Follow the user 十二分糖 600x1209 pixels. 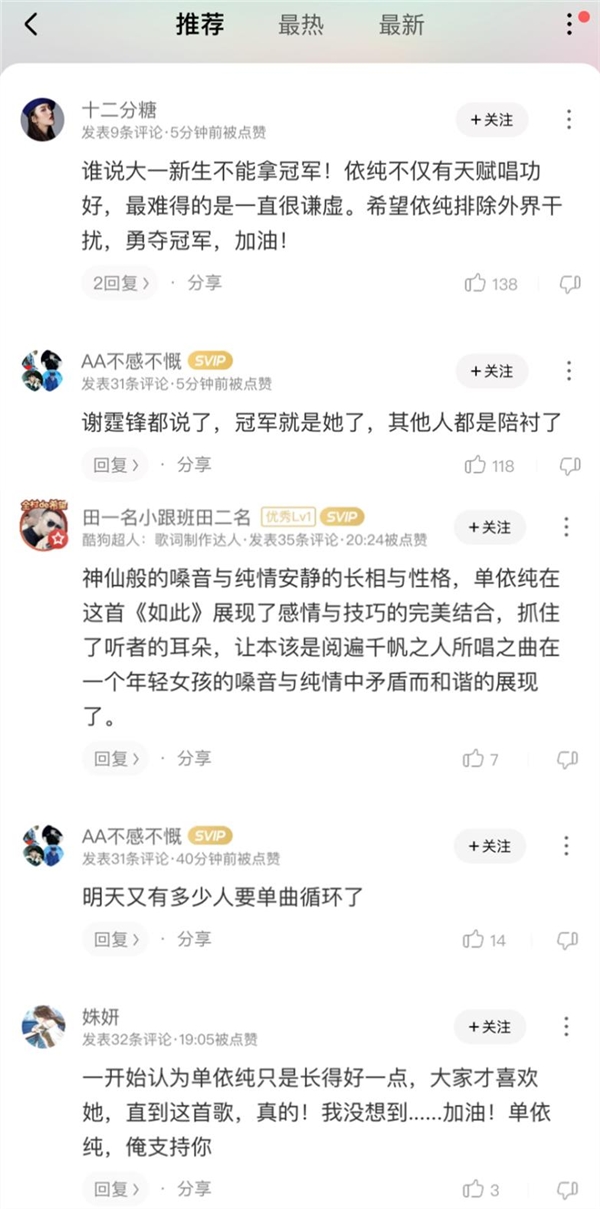(492, 120)
